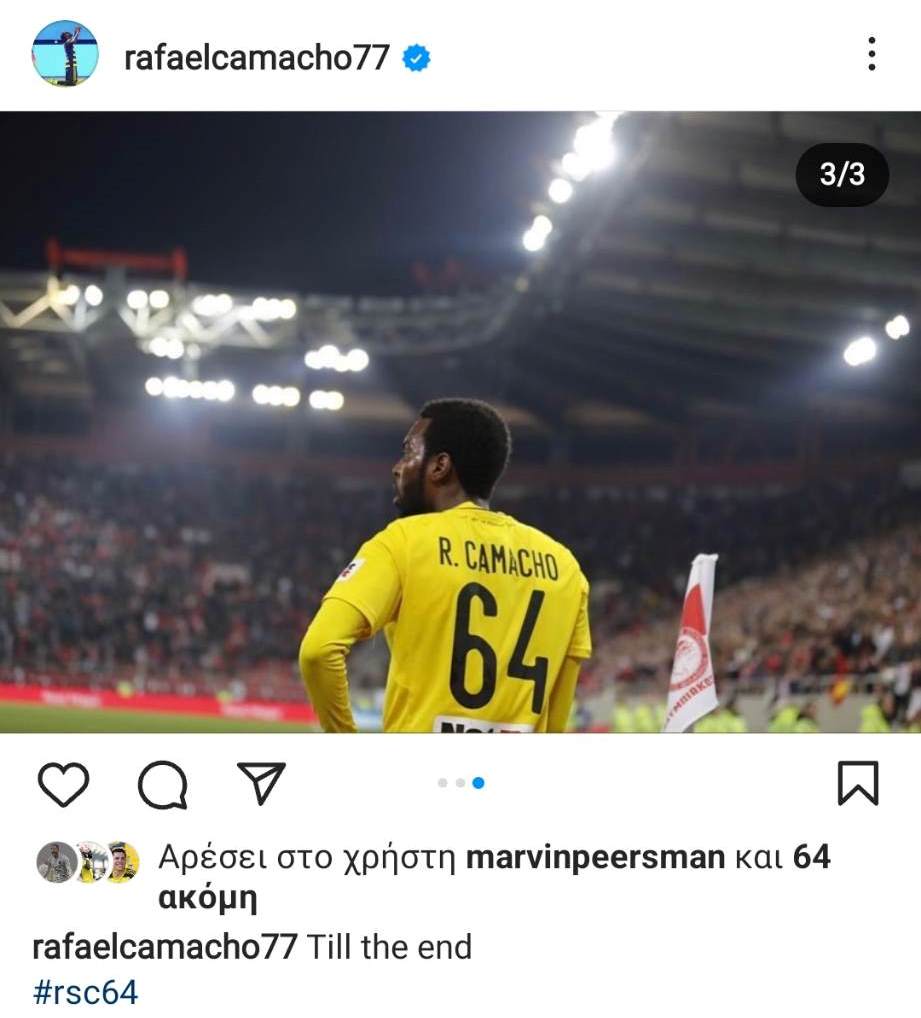Screen dimensions: 921x1018
Task: Open the rafaelcamacho77 username in post header
Action: [256, 57]
